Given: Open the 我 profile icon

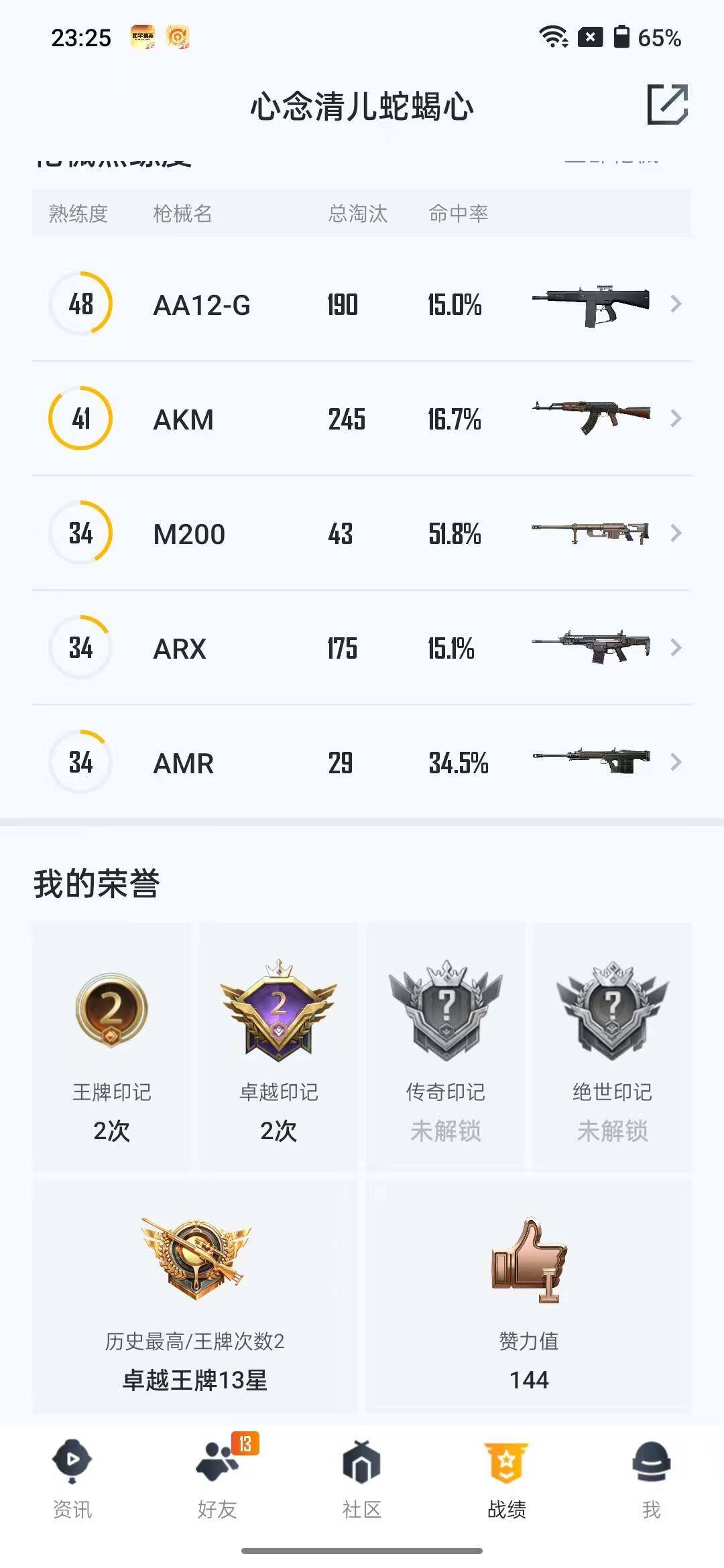Looking at the screenshot, I should (651, 1461).
